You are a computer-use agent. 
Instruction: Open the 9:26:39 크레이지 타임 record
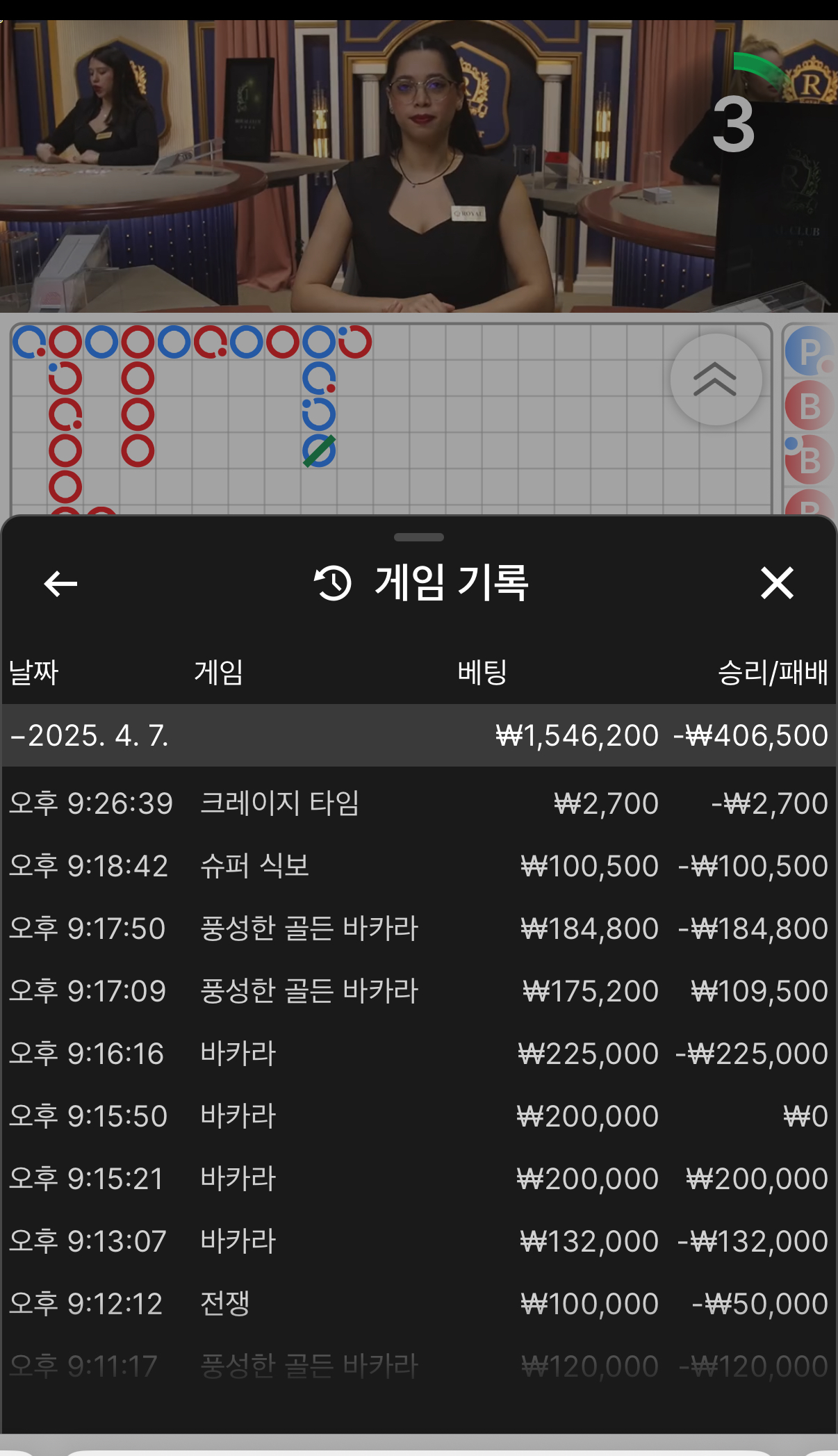click(x=418, y=803)
